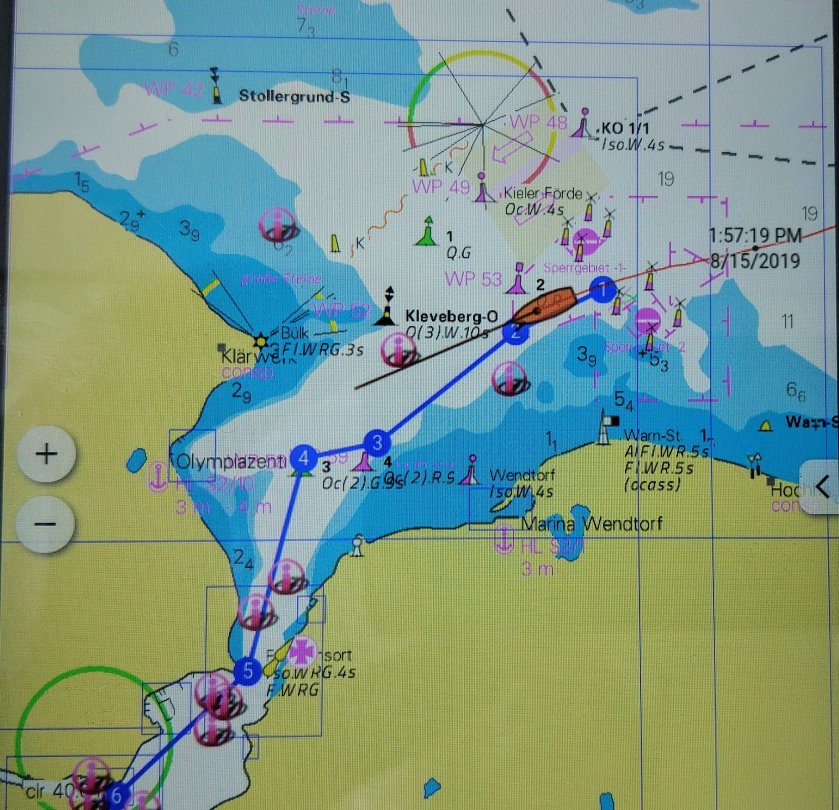Viewport: 839px width, 810px height.
Task: Select route waypoint 5
Action: [248, 671]
